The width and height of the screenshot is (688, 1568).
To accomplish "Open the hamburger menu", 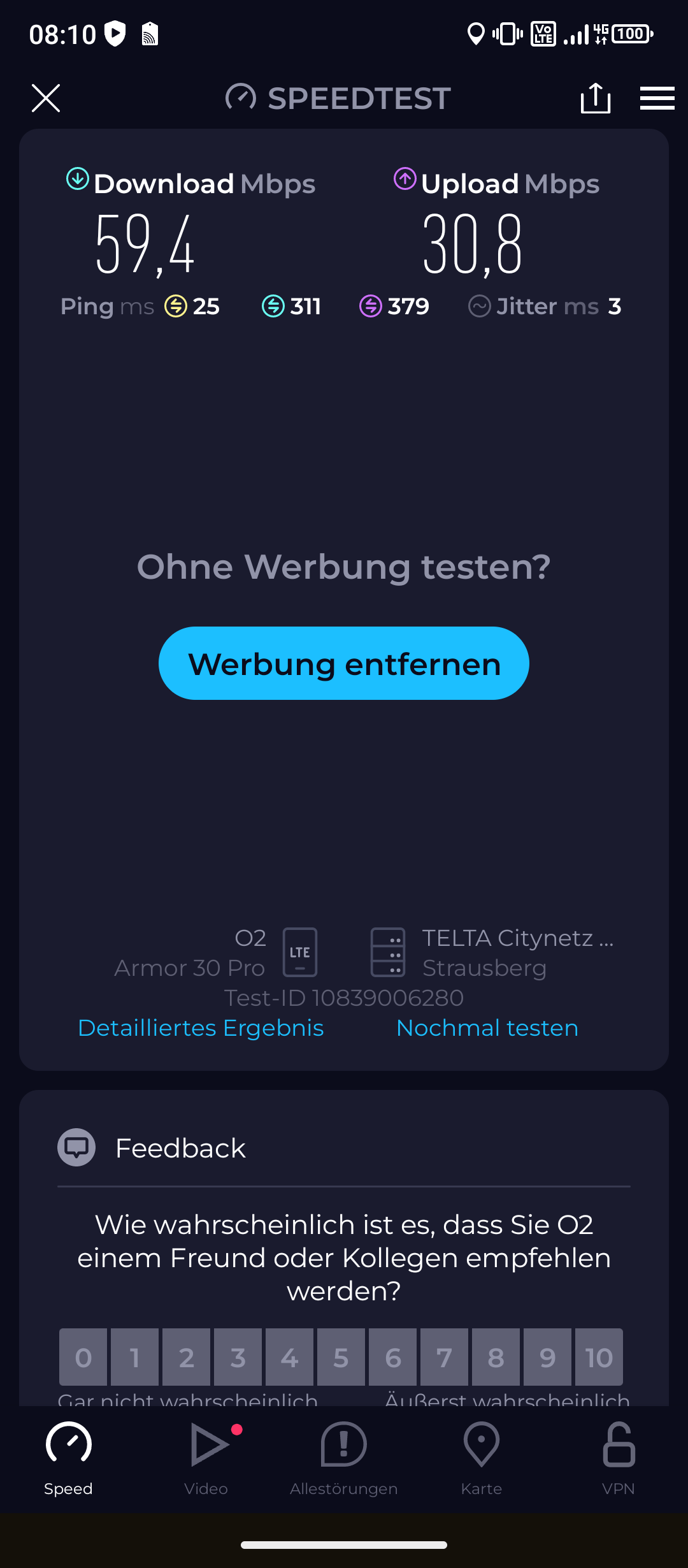I will click(x=657, y=98).
